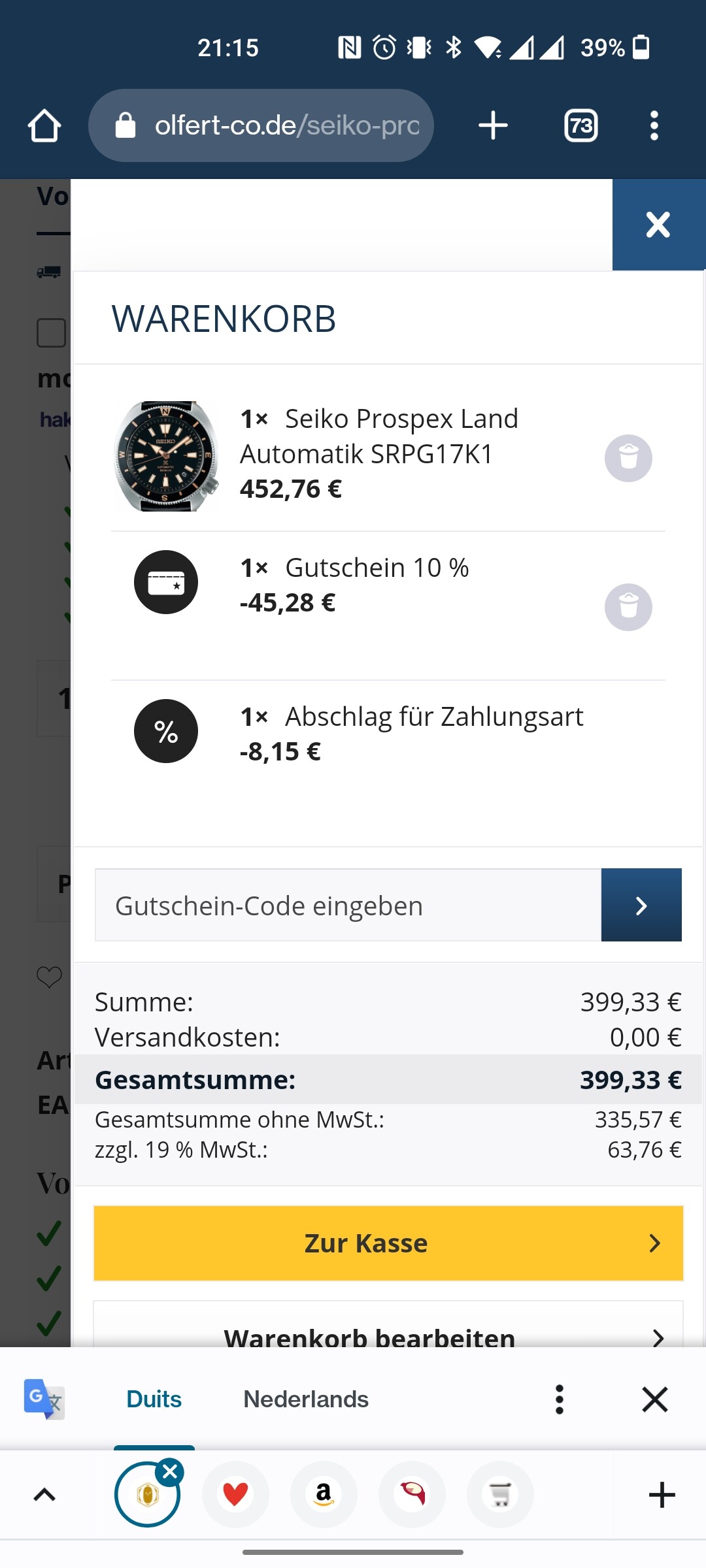Close the Warenkorb panel

pyautogui.click(x=658, y=225)
